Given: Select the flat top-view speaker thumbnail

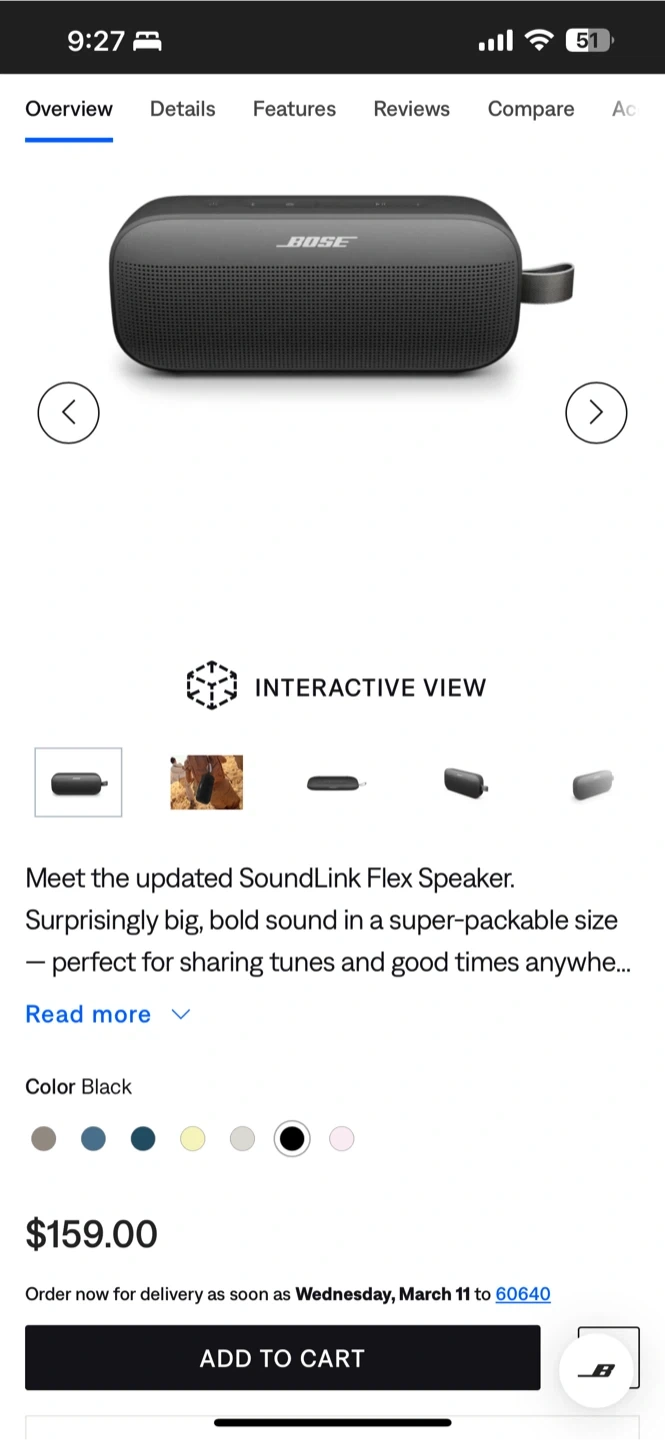Looking at the screenshot, I should pyautogui.click(x=334, y=783).
